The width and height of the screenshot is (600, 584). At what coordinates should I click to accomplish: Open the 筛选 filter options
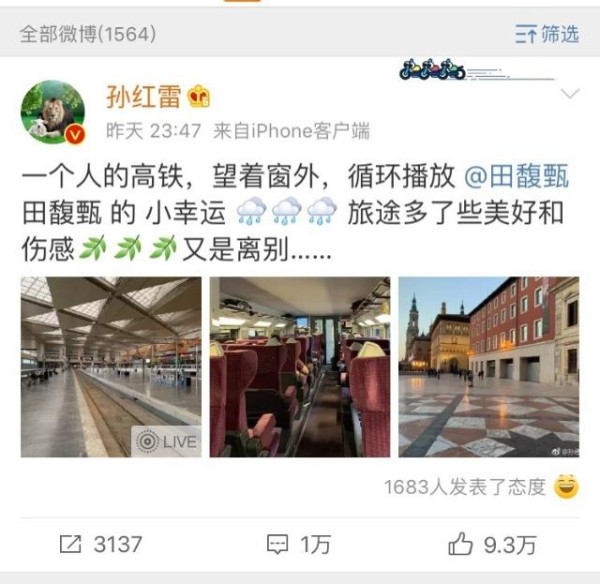click(547, 34)
